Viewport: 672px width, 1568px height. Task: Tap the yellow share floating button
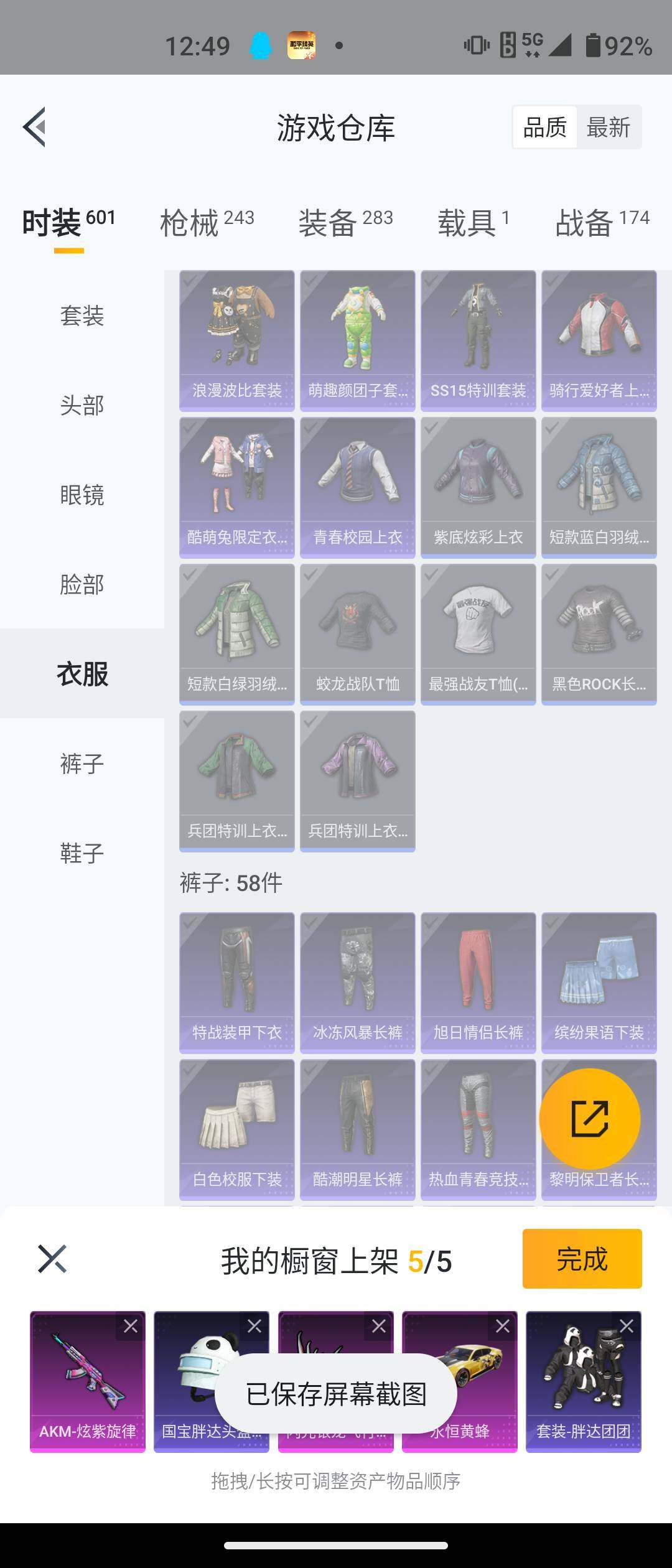(x=589, y=1118)
